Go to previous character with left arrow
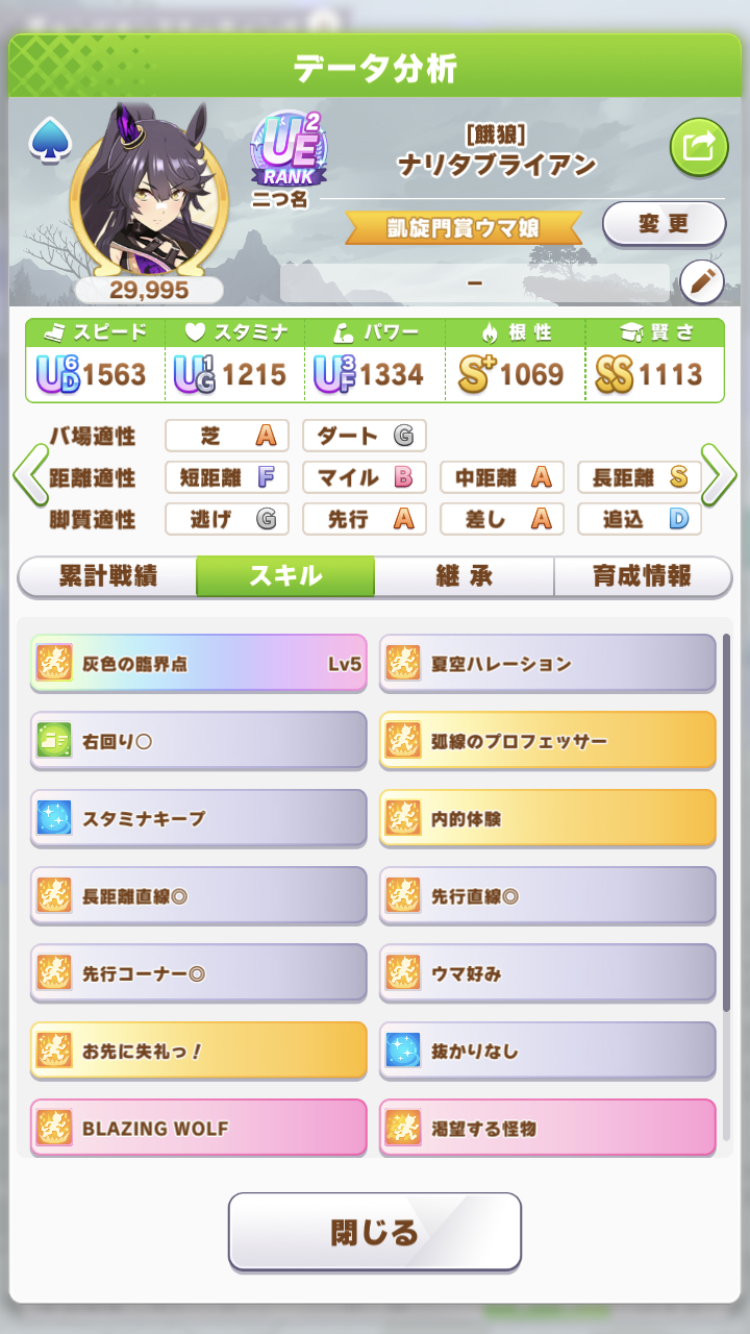The width and height of the screenshot is (750, 1334). click(x=30, y=477)
